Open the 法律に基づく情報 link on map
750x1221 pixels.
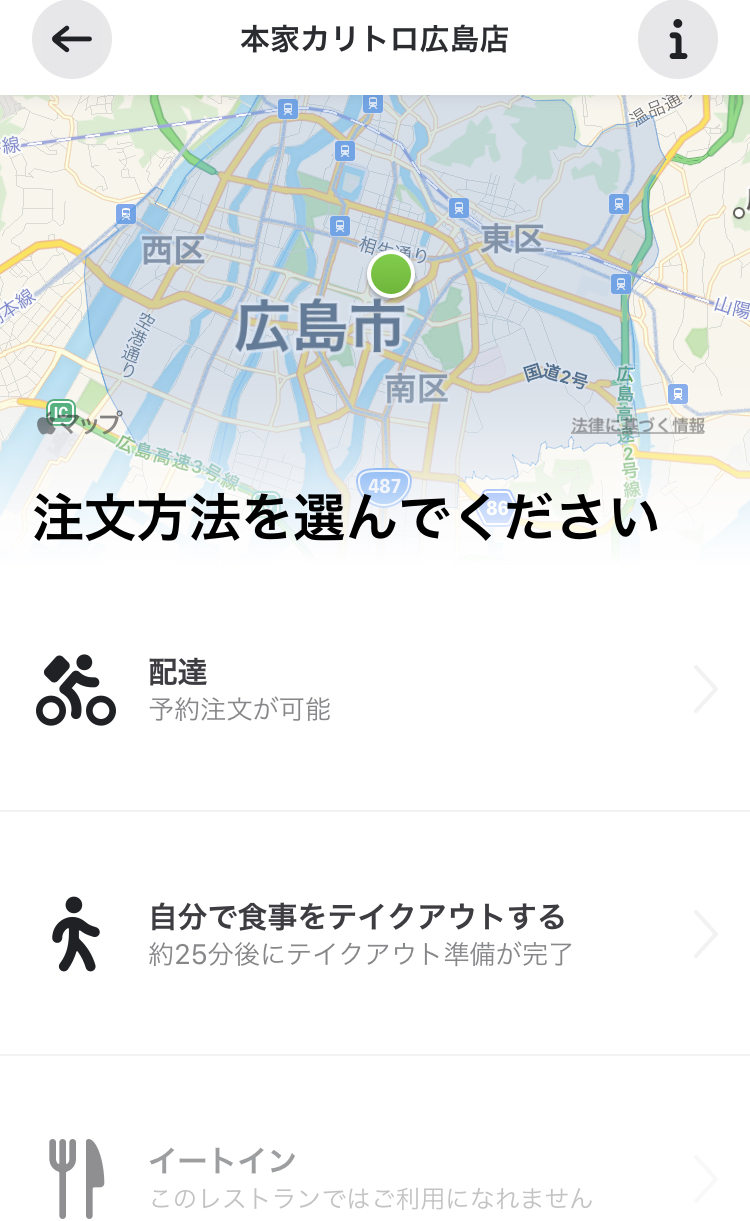(x=638, y=426)
